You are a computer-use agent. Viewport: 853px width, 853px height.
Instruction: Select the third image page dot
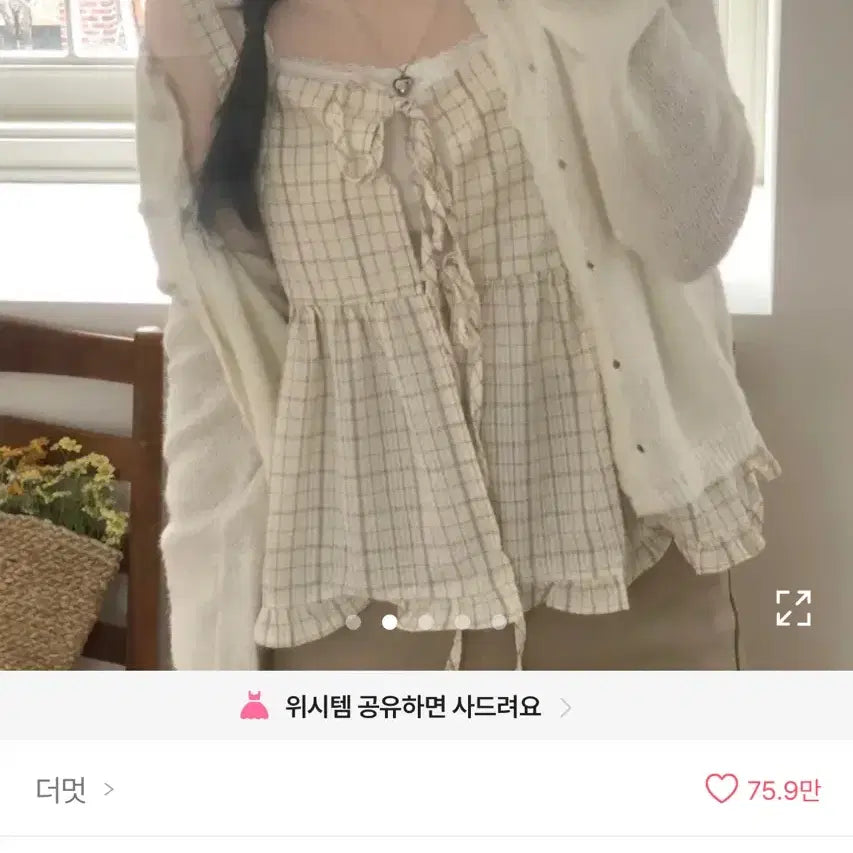click(x=426, y=622)
